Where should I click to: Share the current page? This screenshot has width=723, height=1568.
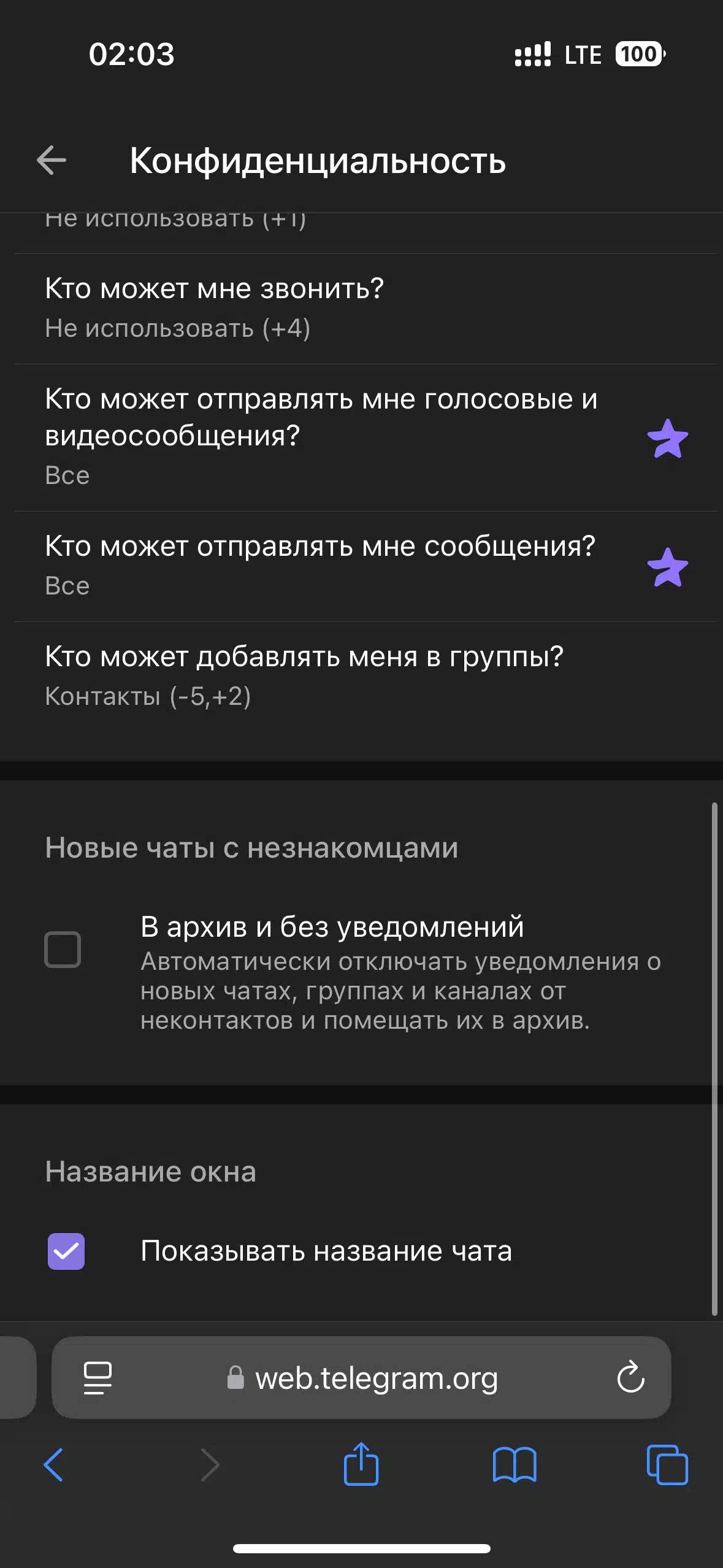[361, 1463]
